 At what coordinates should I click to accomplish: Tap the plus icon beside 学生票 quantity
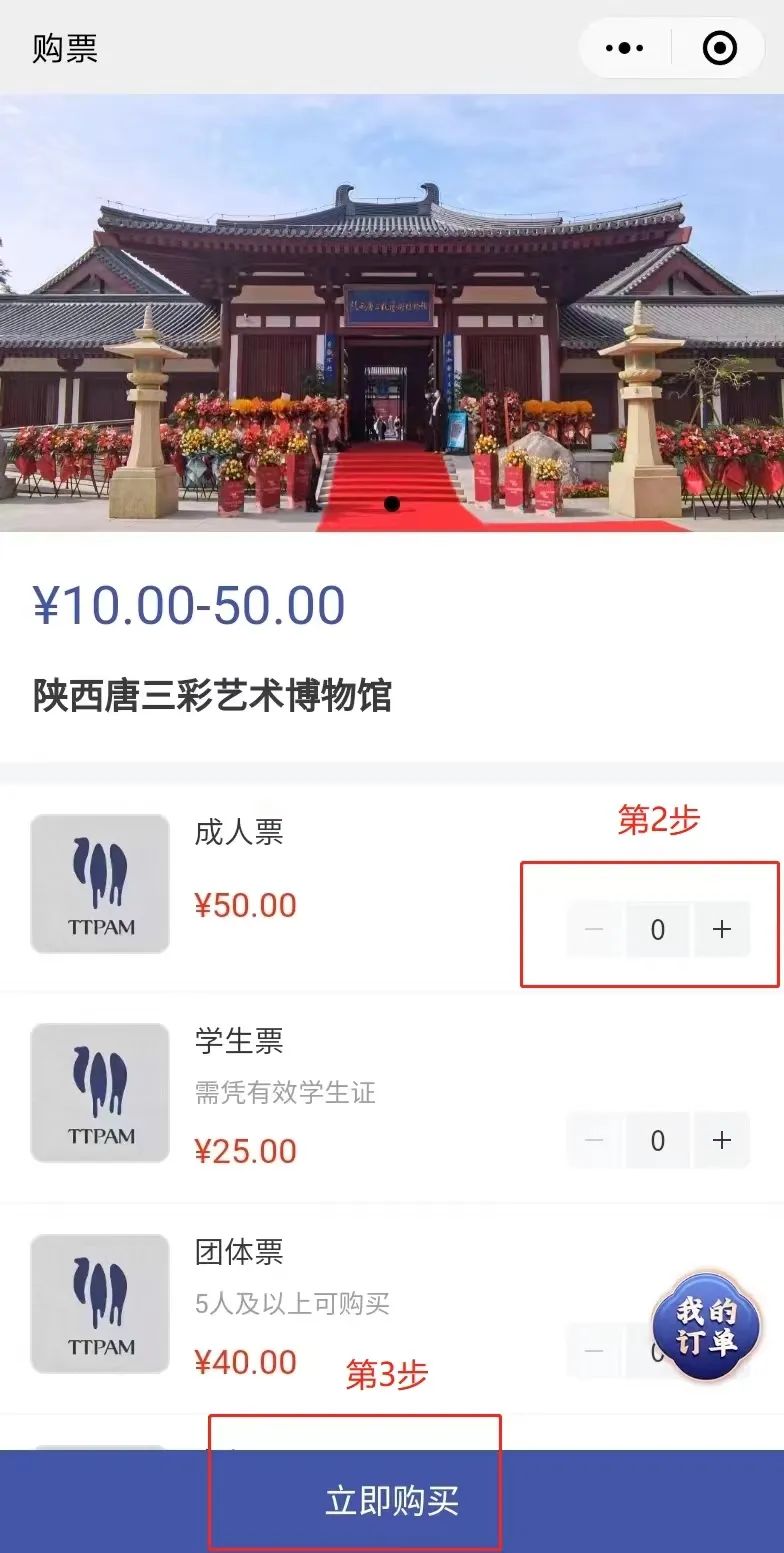tap(722, 1140)
